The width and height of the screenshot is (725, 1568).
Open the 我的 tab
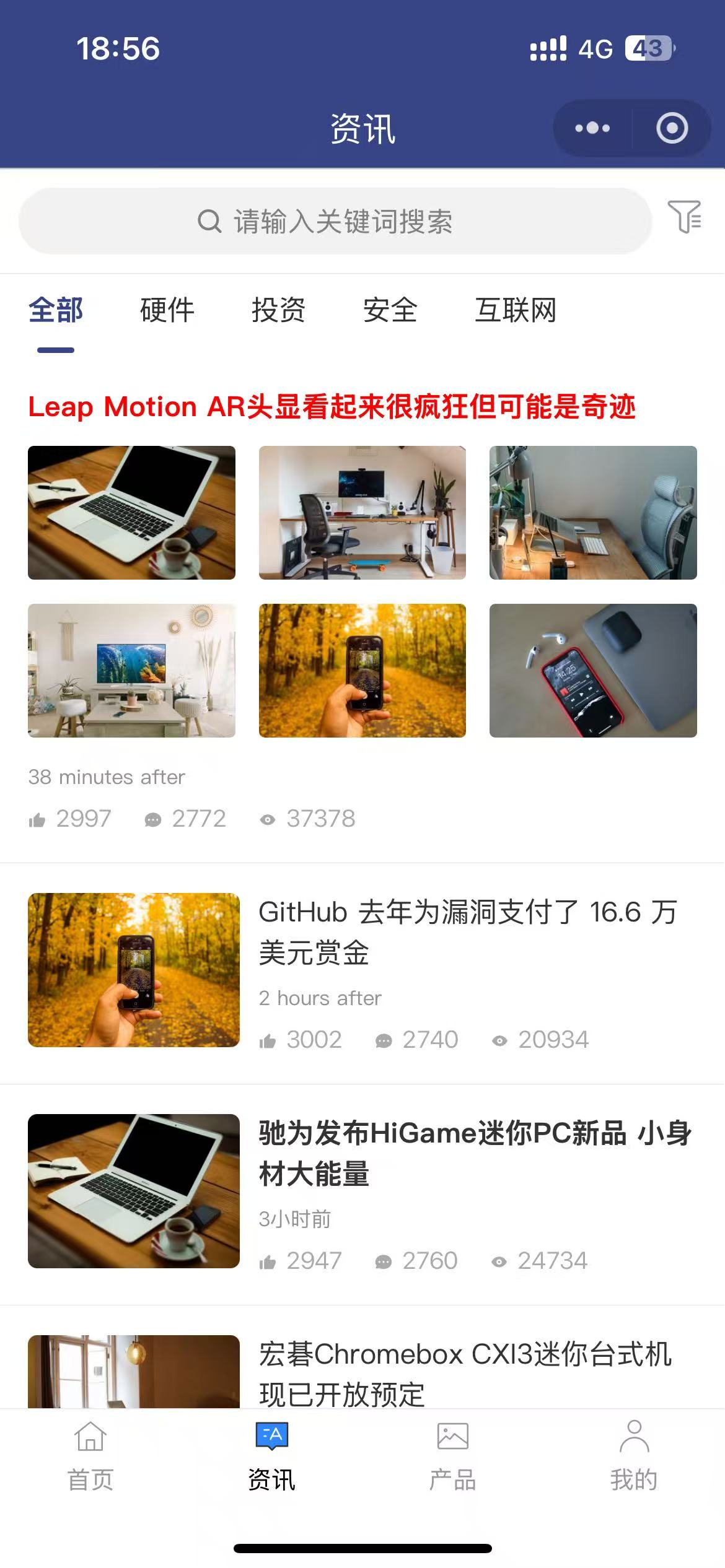[x=634, y=1455]
